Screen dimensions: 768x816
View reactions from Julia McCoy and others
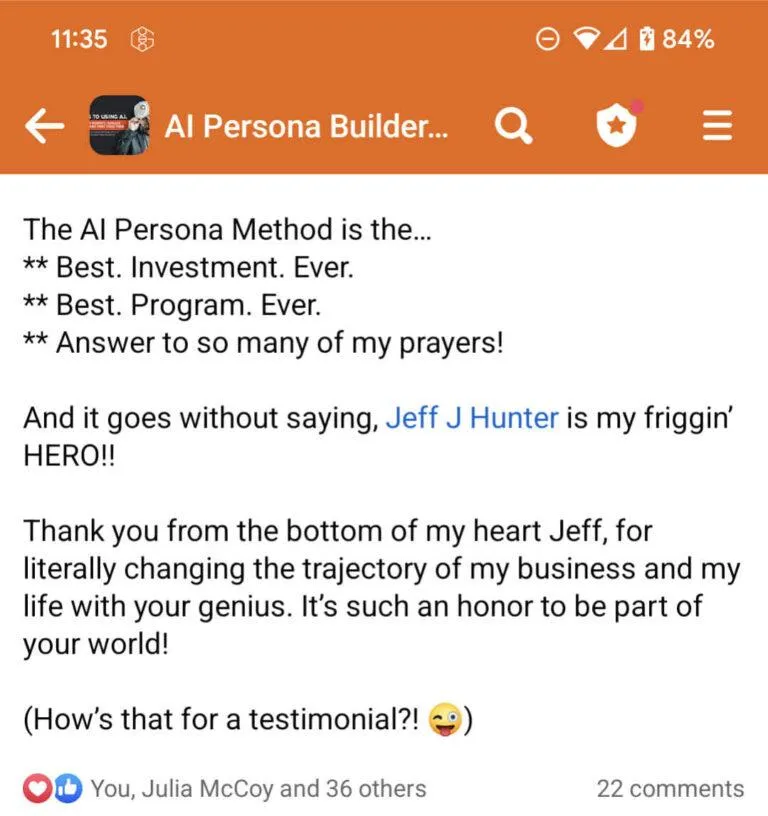point(257,788)
